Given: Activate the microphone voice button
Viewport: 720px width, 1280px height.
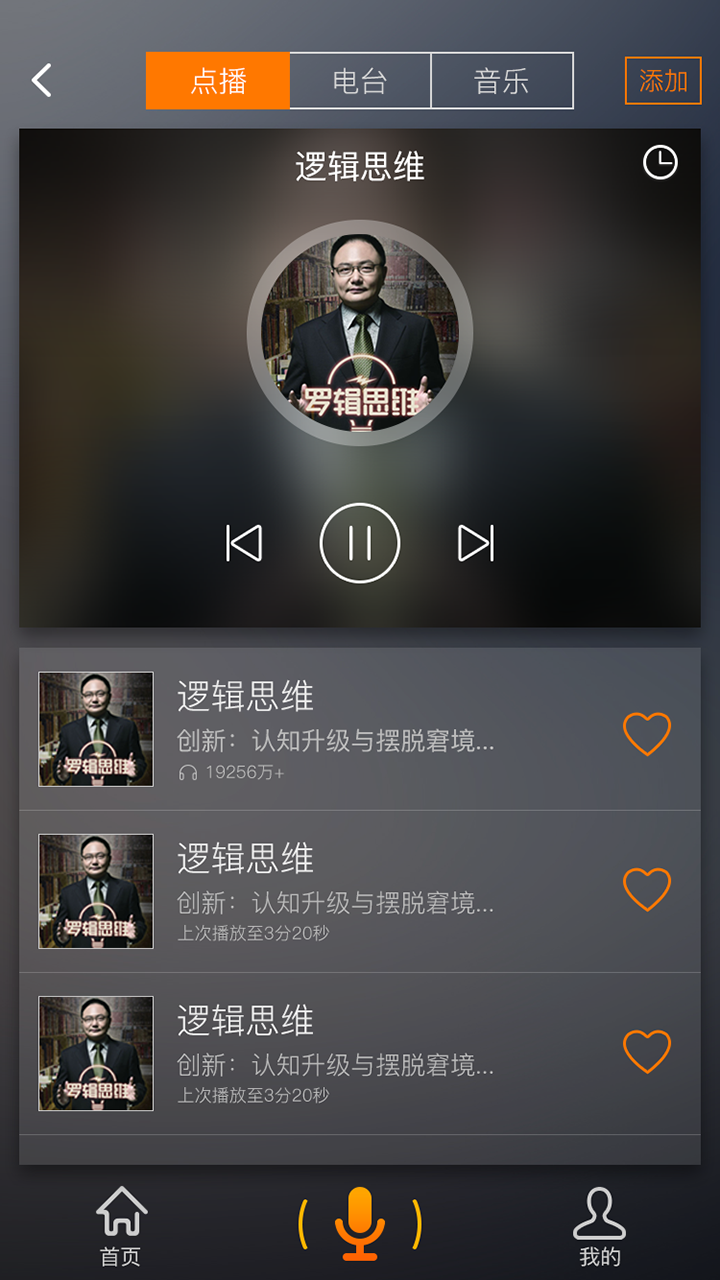Looking at the screenshot, I should tap(360, 1224).
